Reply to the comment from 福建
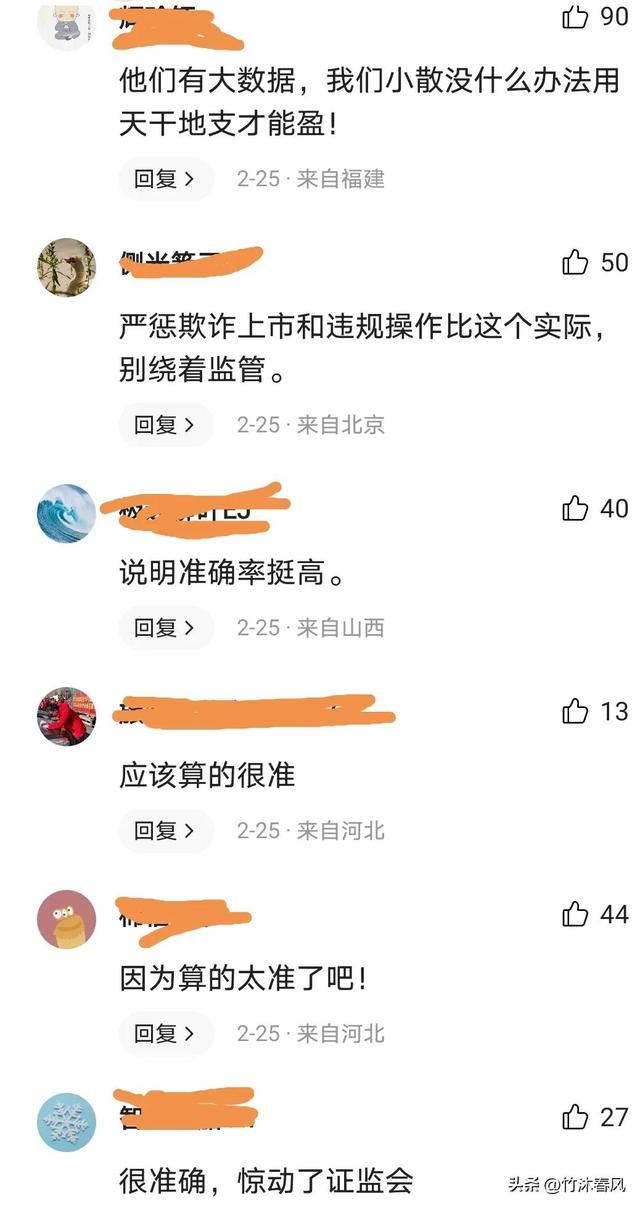The image size is (640, 1207). [166, 179]
